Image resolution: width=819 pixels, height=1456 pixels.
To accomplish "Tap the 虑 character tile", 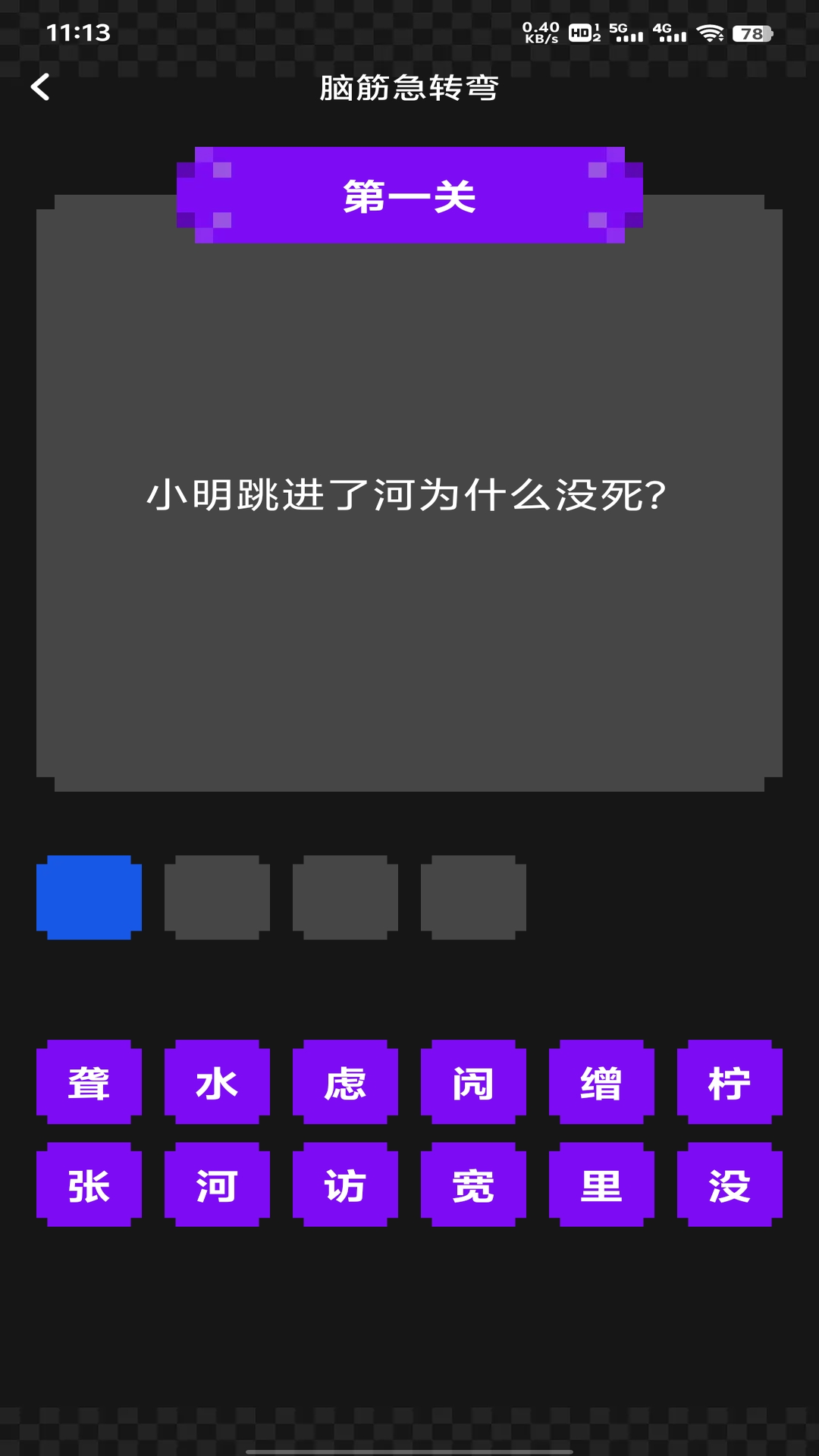I will [345, 1083].
